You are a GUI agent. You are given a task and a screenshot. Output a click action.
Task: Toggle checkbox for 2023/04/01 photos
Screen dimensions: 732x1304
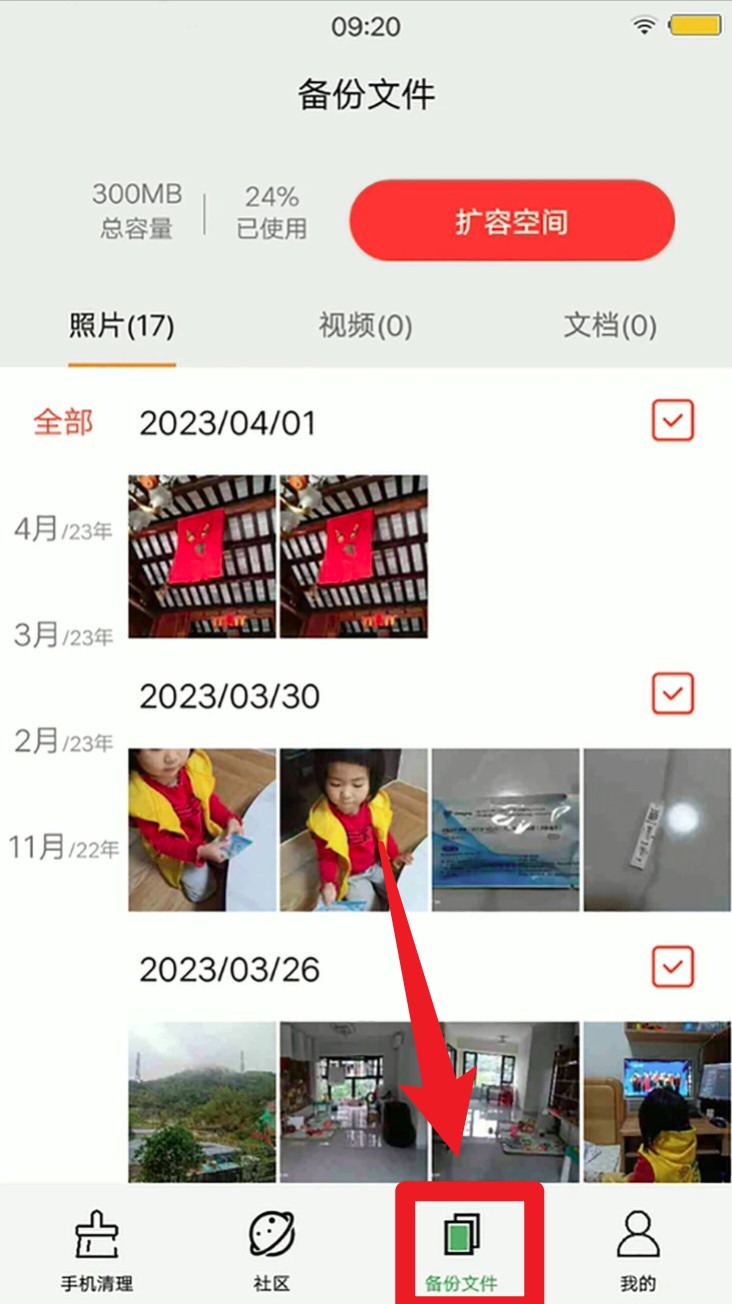click(x=673, y=422)
